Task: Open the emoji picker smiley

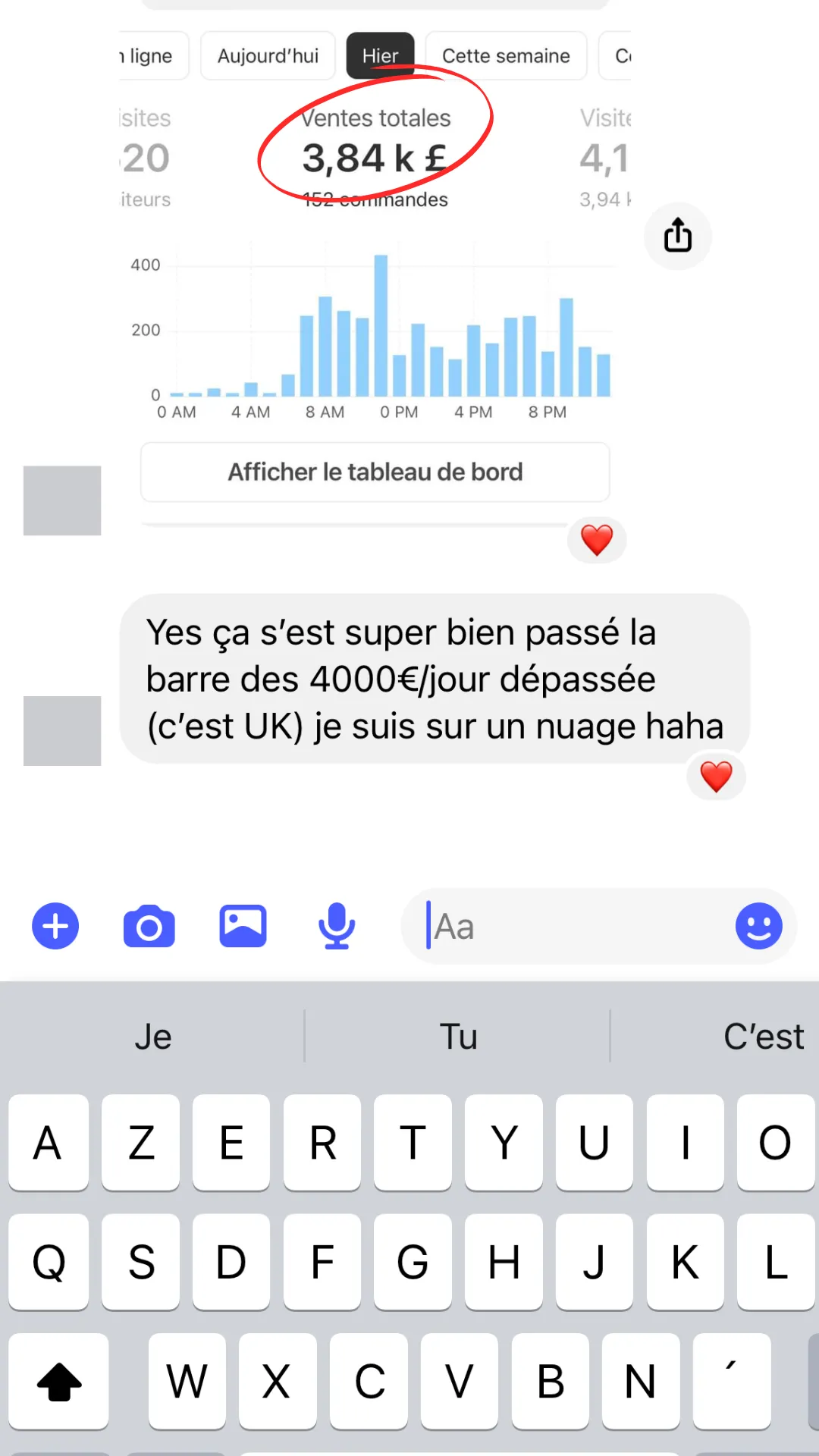Action: (x=758, y=926)
